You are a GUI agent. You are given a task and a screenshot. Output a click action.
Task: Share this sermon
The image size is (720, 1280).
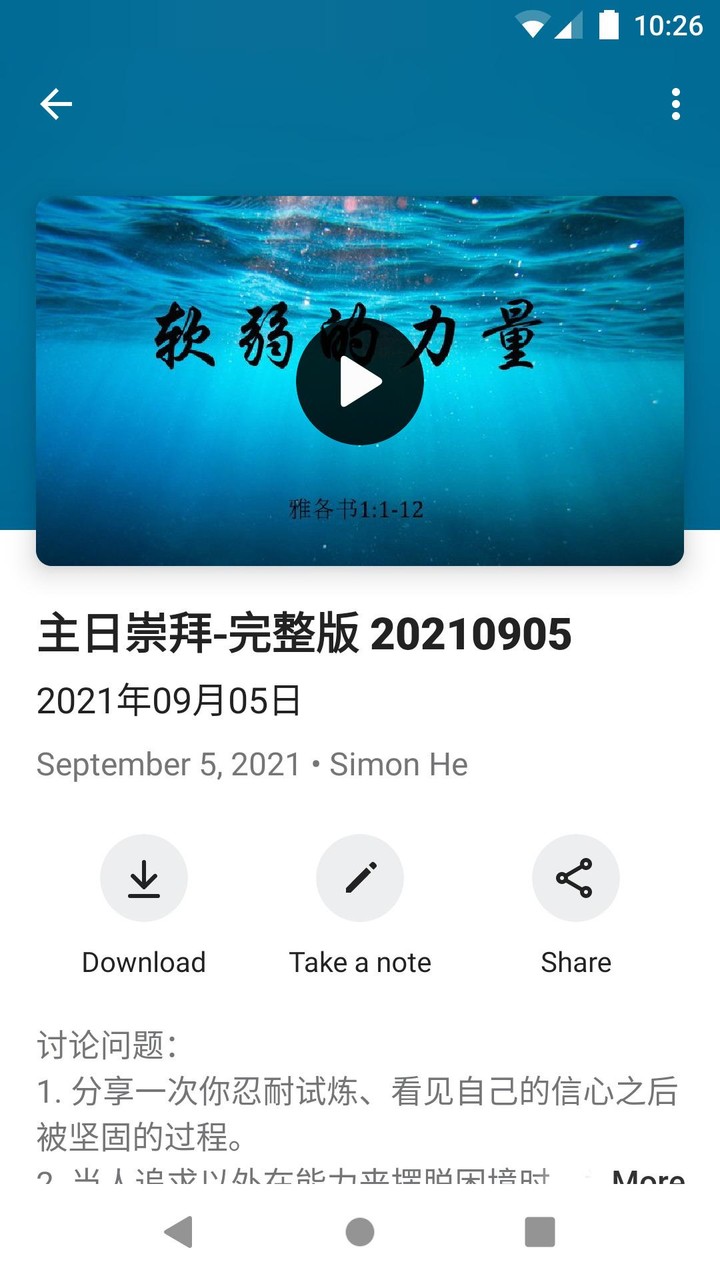point(576,878)
